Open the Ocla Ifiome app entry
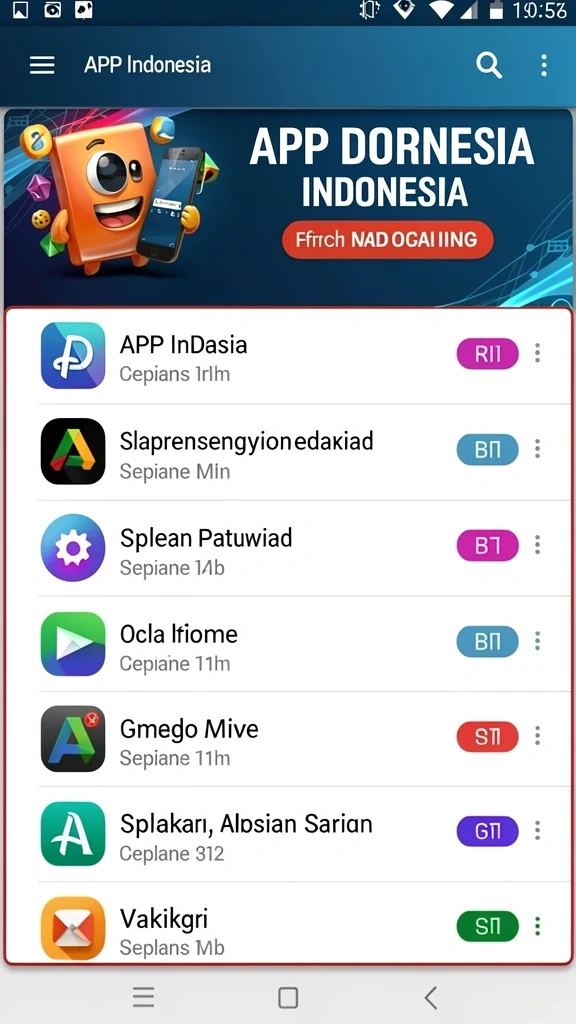576x1024 pixels. coord(288,643)
